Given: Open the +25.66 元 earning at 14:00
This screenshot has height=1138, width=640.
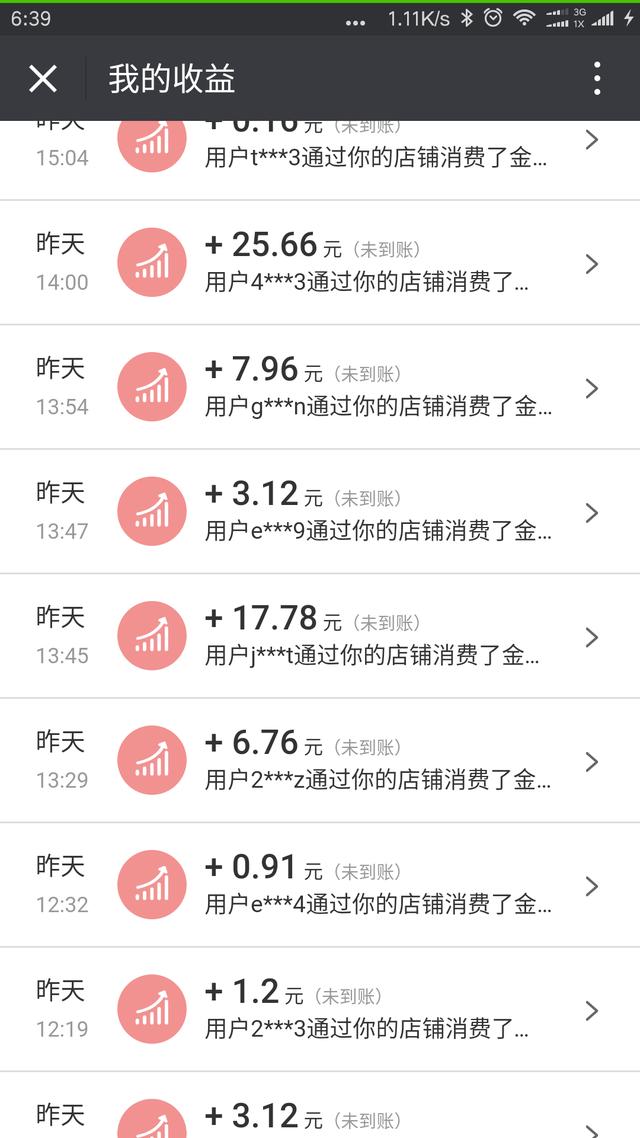Looking at the screenshot, I should [x=320, y=263].
